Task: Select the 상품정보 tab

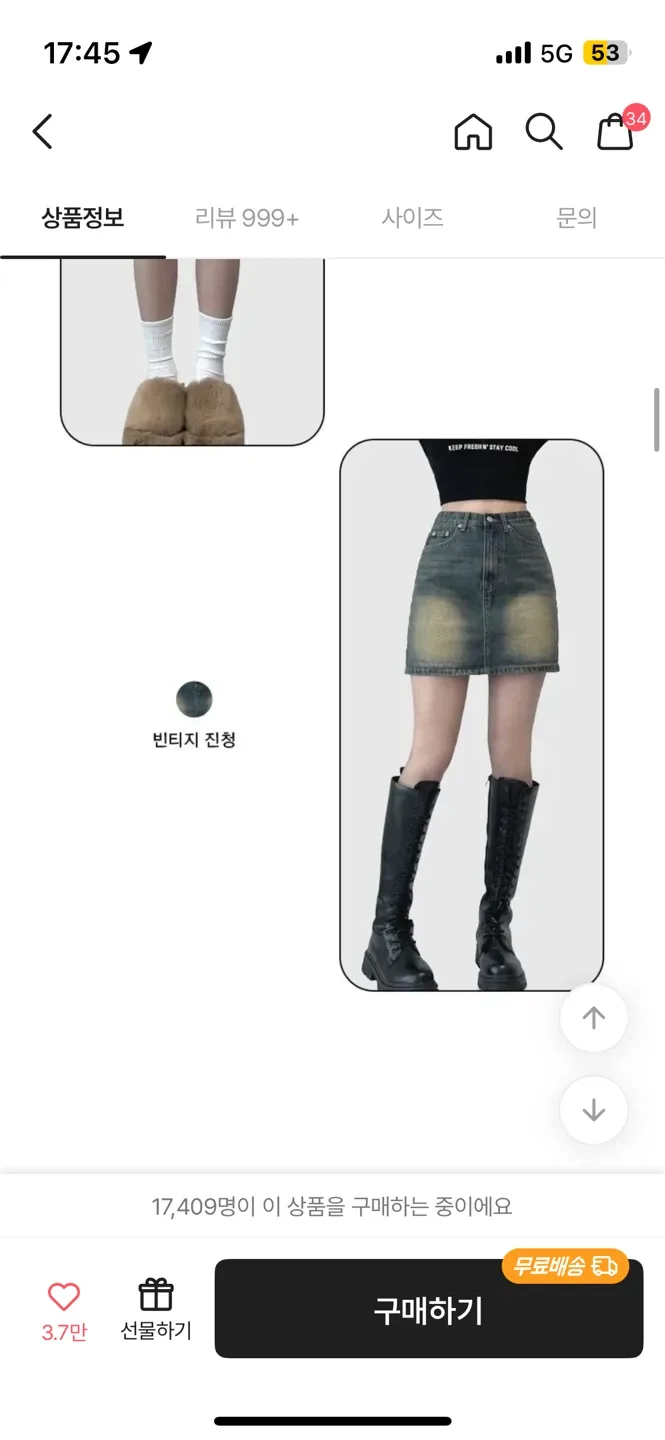Action: tap(83, 218)
